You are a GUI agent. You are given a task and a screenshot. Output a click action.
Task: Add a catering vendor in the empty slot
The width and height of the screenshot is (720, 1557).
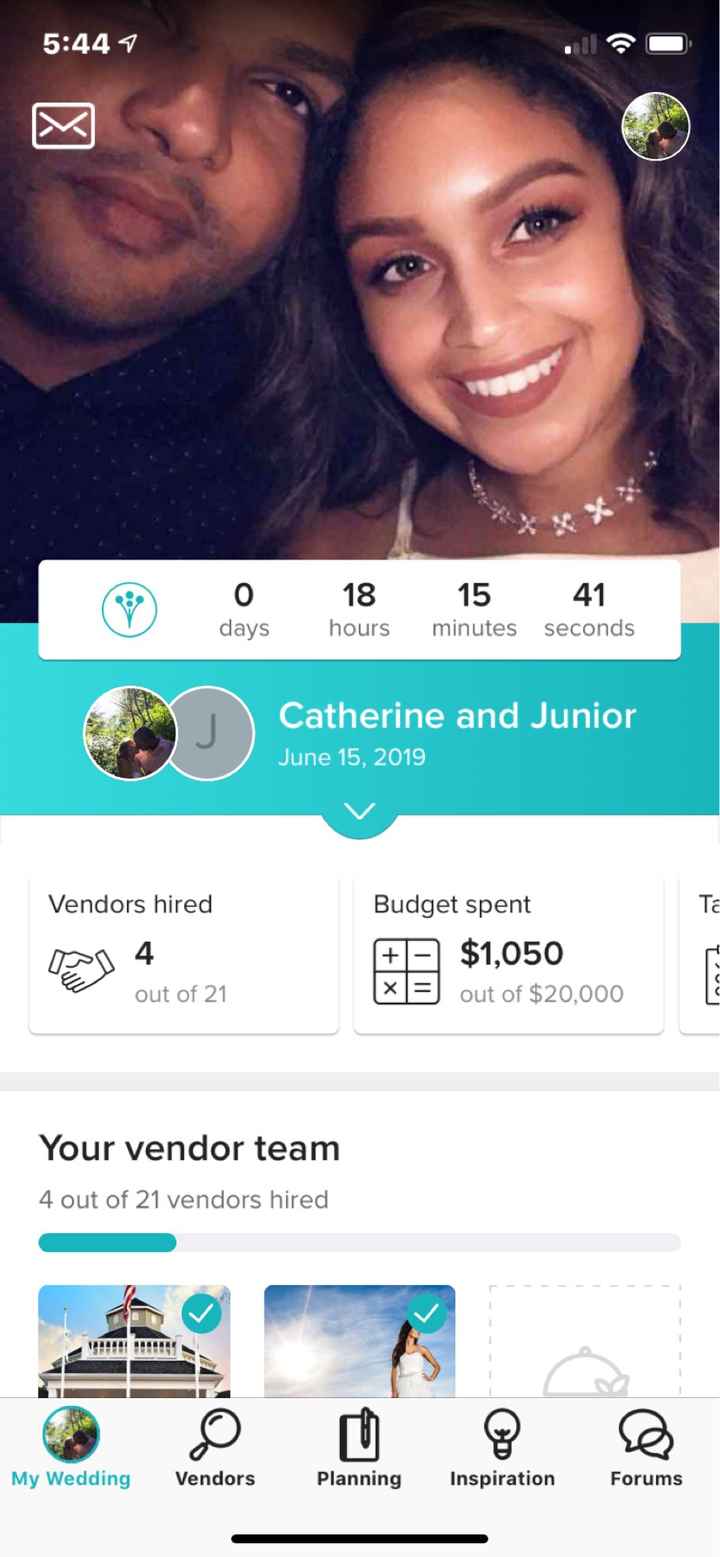[x=585, y=1342]
